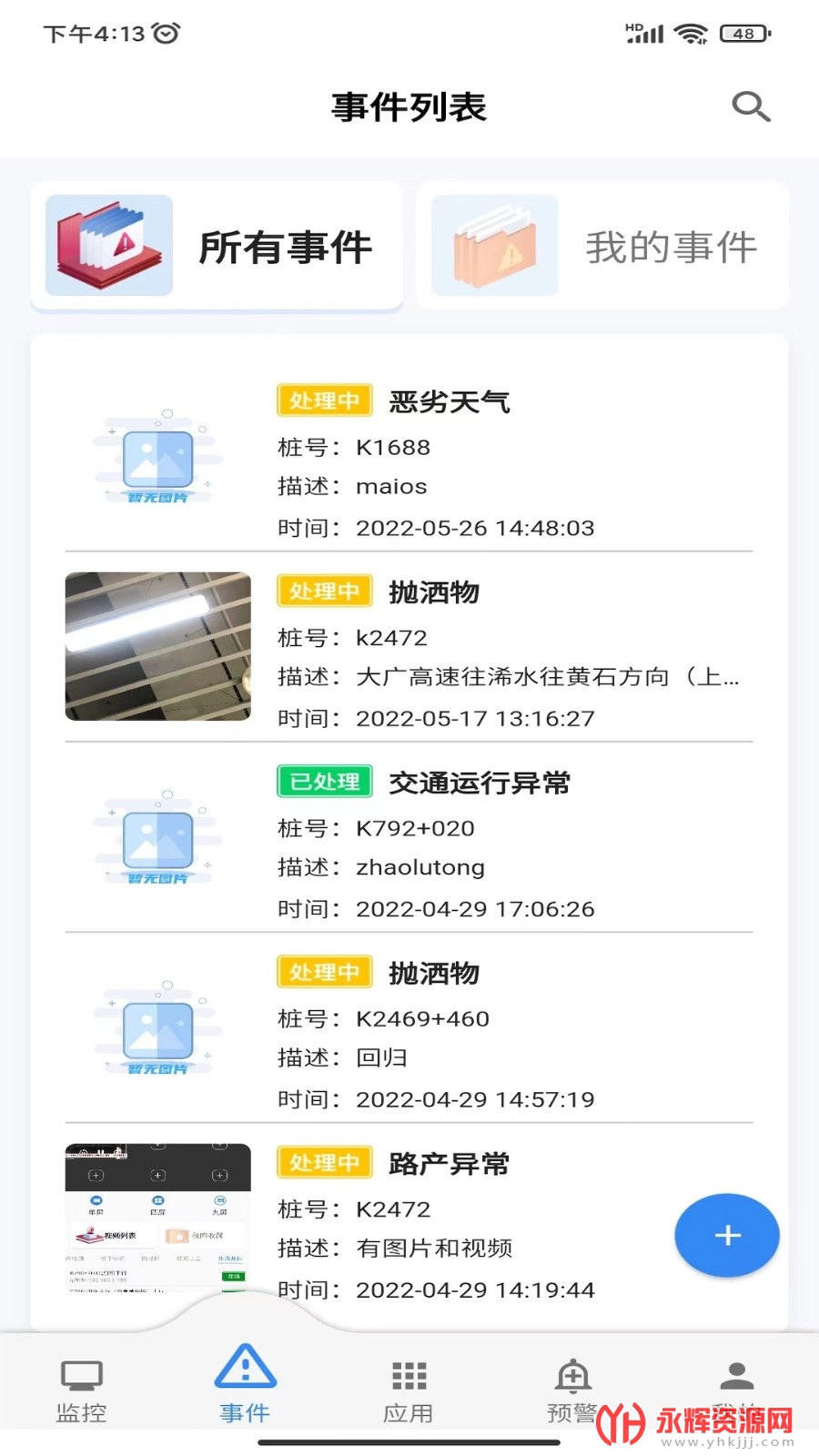Viewport: 819px width, 1456px height.
Task: Go to the 监控 tab
Action: (82, 1390)
